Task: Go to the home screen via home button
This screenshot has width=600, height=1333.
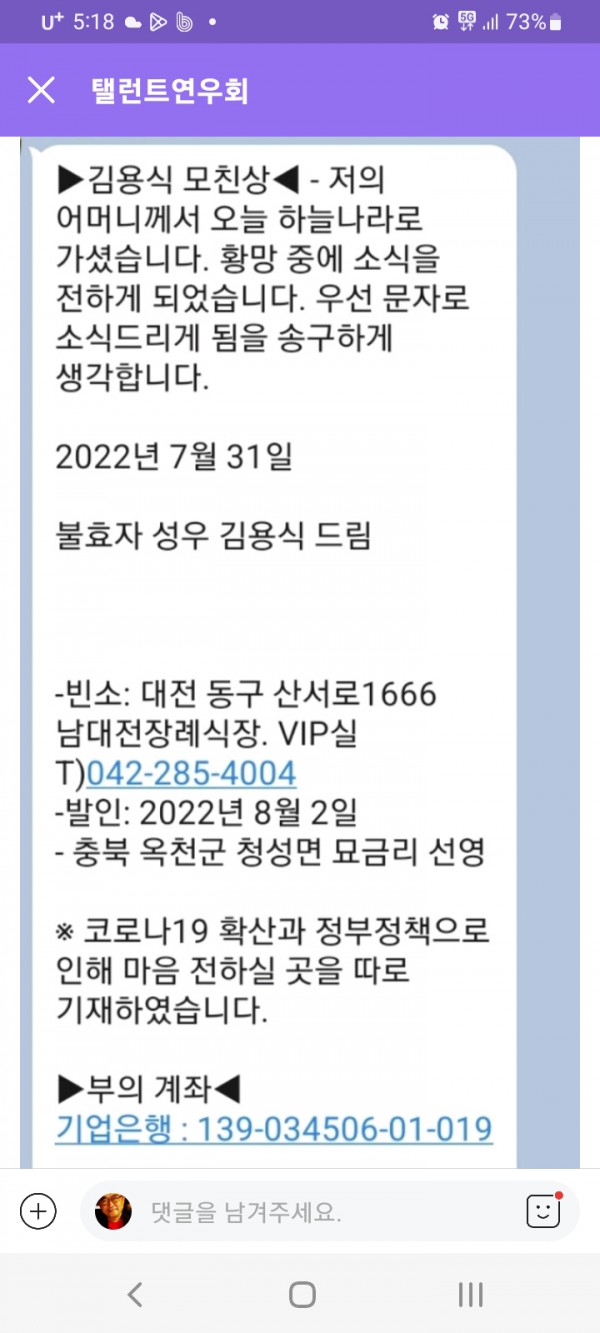Action: (x=302, y=1295)
